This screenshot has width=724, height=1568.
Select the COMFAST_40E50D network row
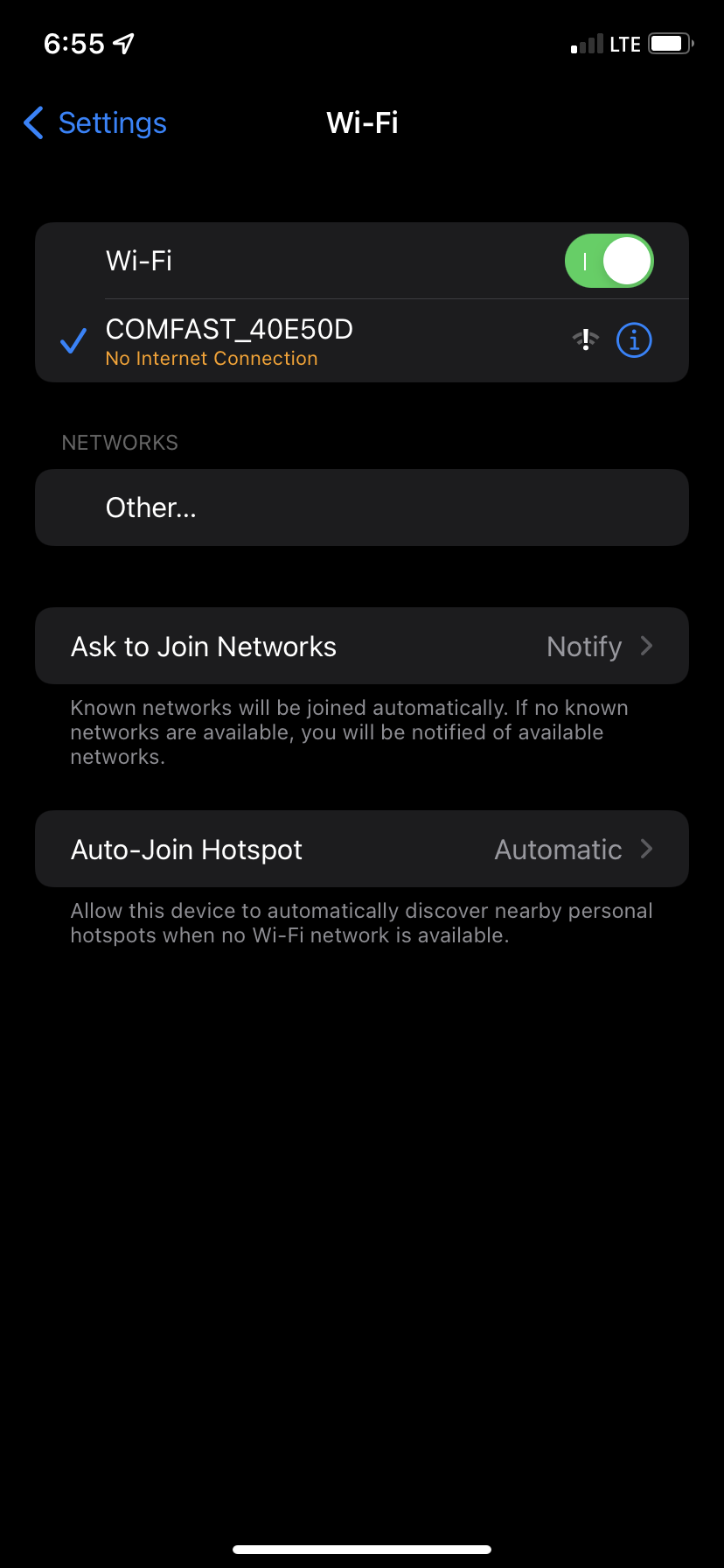pyautogui.click(x=262, y=340)
